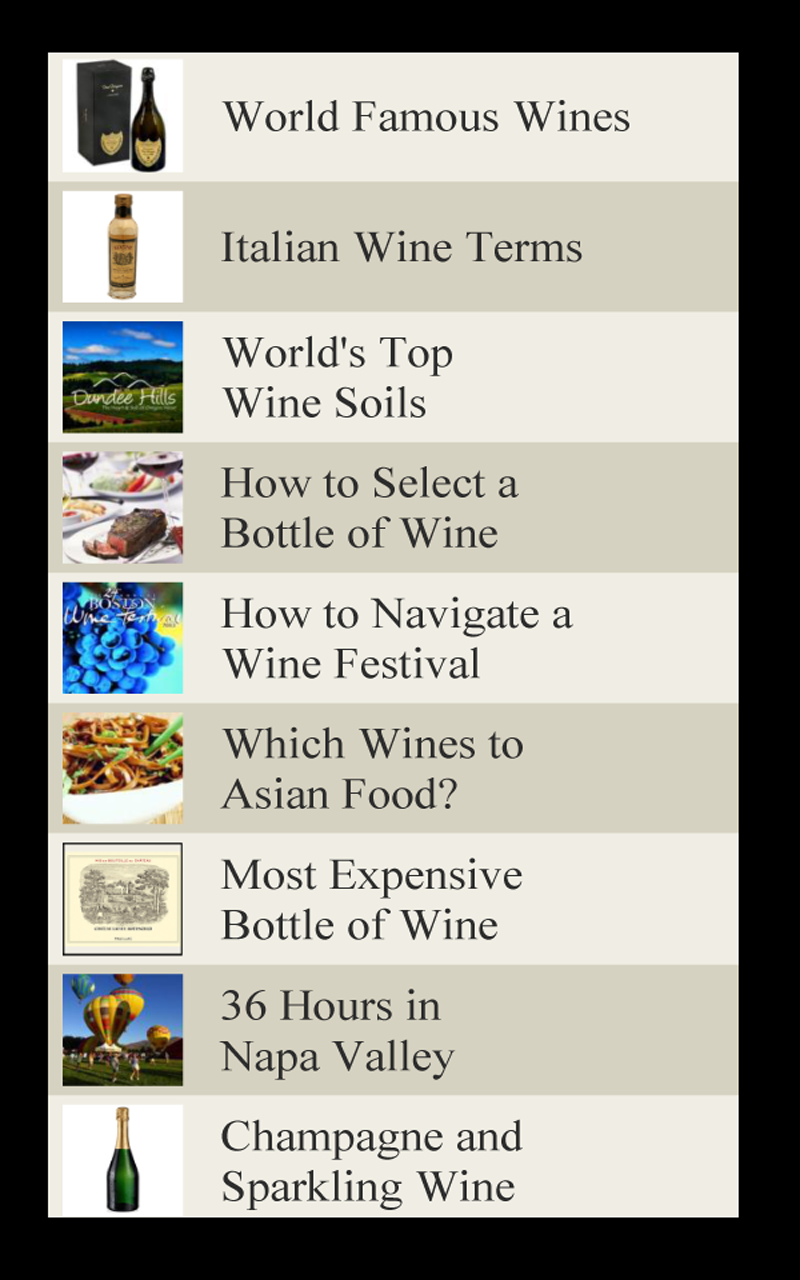Open How to Navigate a Wine Festival
Screen dimensions: 800x1280
396,638
